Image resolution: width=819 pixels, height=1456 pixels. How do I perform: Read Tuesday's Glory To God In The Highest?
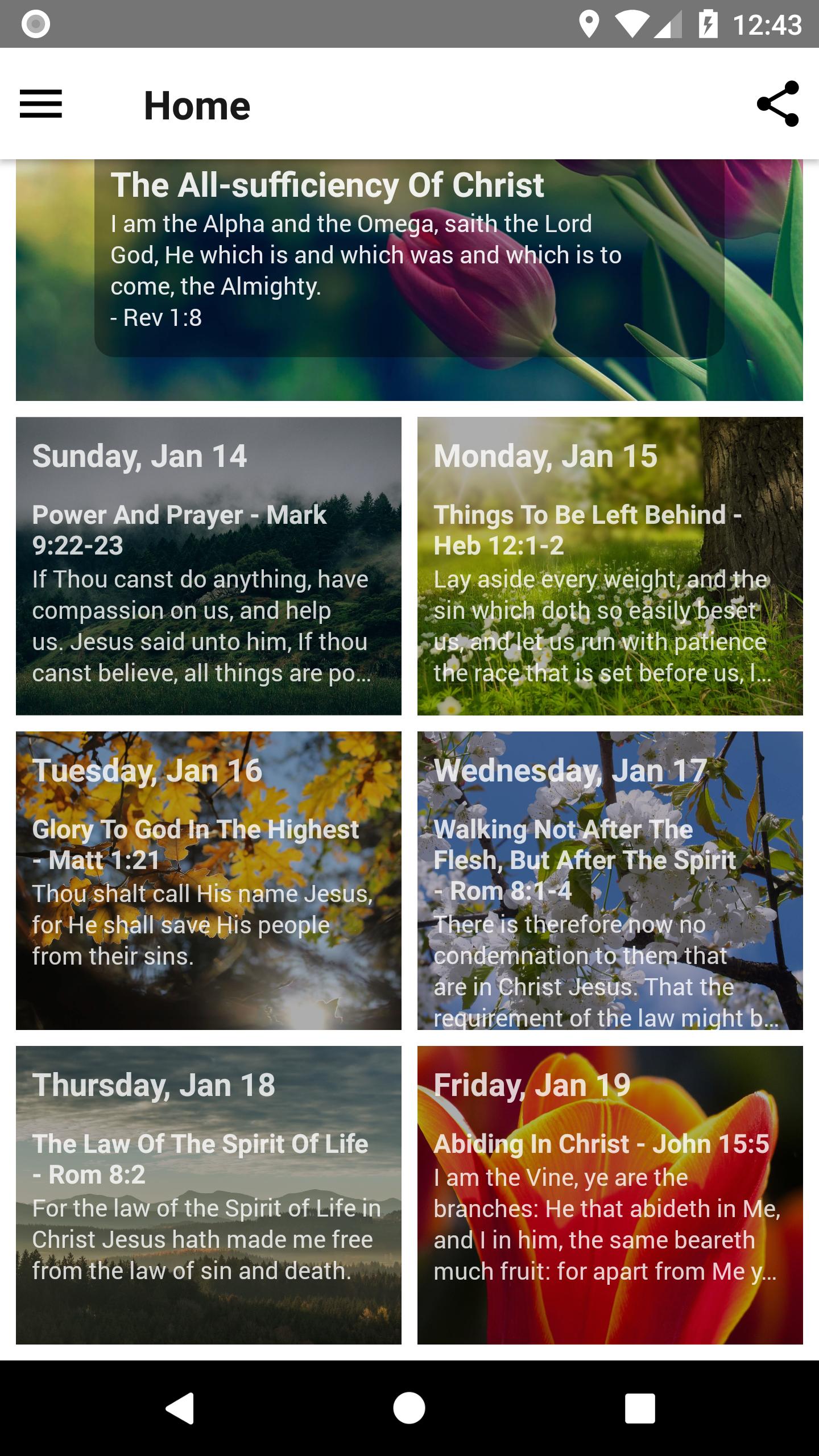209,880
